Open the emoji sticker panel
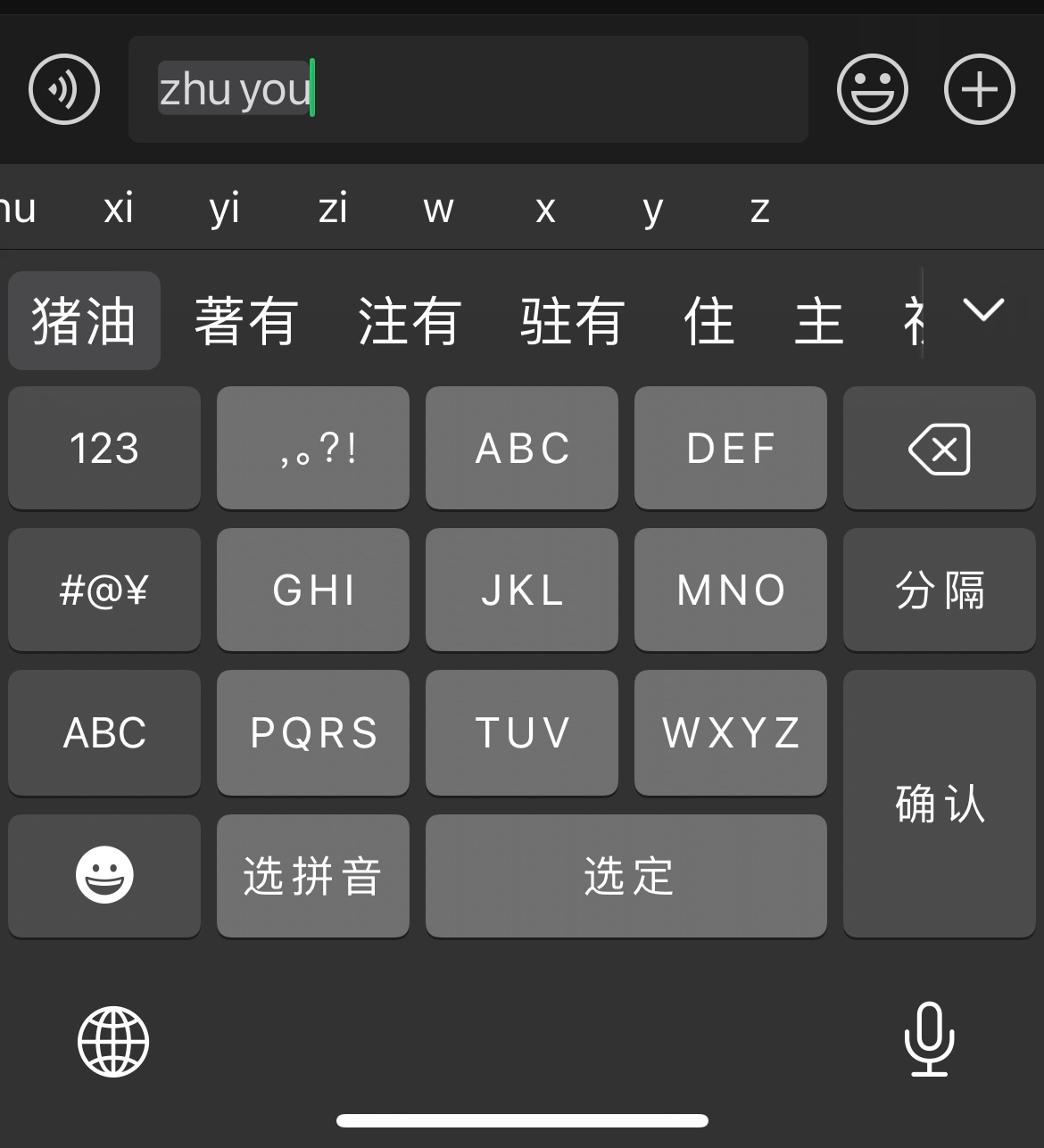Viewport: 1044px width, 1148px height. [x=872, y=89]
